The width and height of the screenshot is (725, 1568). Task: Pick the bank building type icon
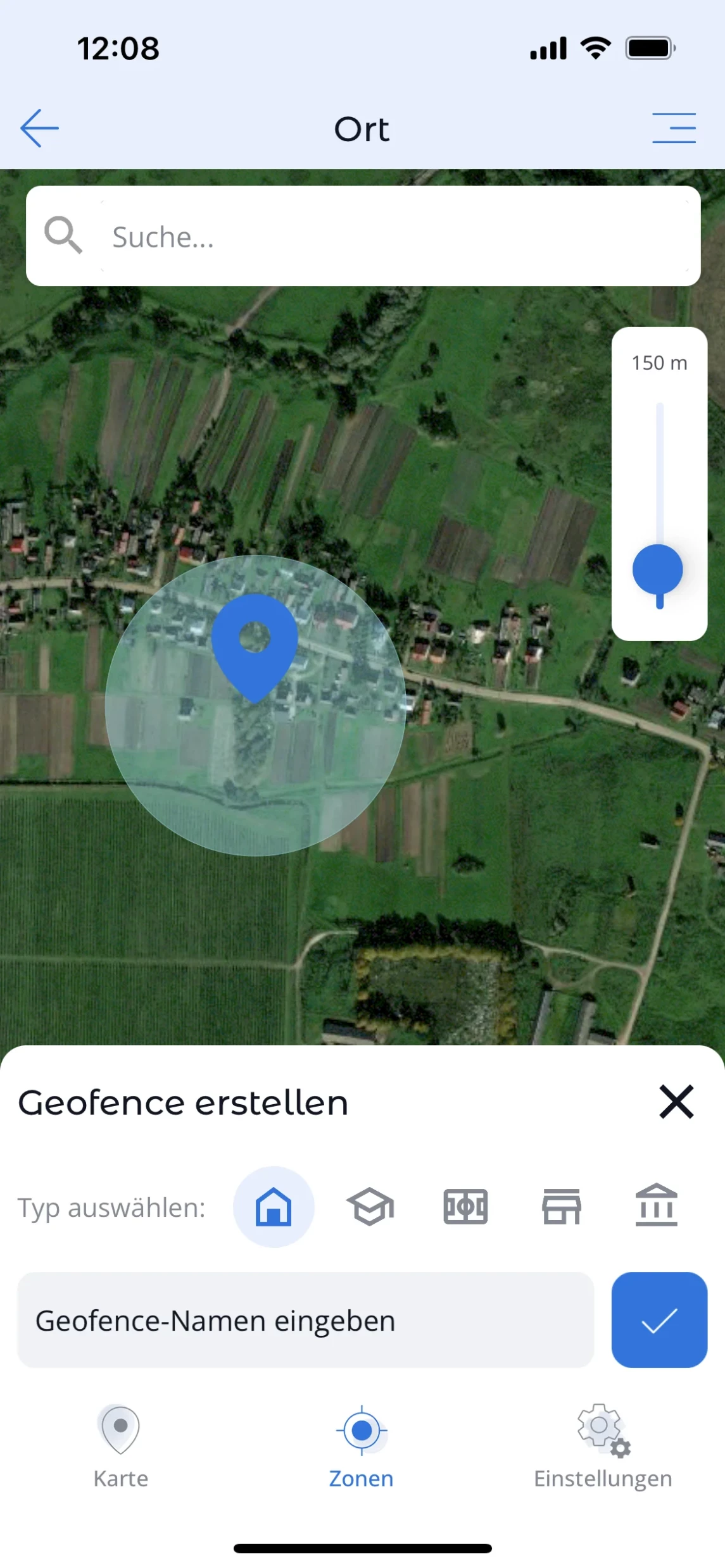click(x=656, y=1205)
